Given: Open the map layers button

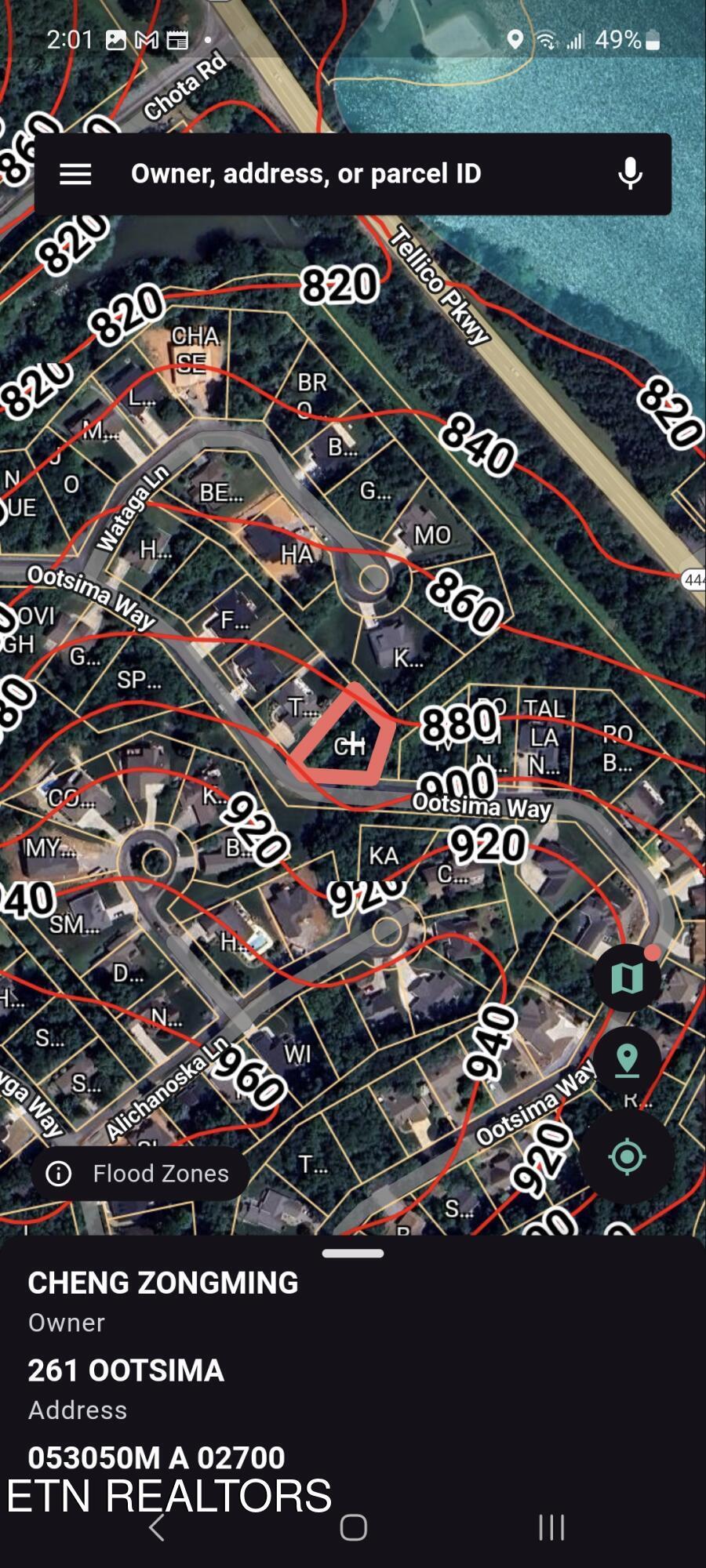Looking at the screenshot, I should click(627, 978).
